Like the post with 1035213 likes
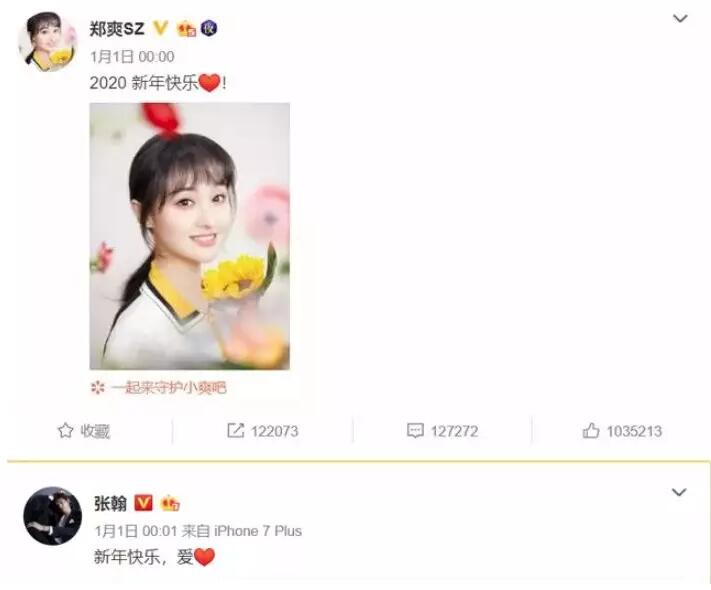The height and width of the screenshot is (590, 711). pyautogui.click(x=621, y=431)
